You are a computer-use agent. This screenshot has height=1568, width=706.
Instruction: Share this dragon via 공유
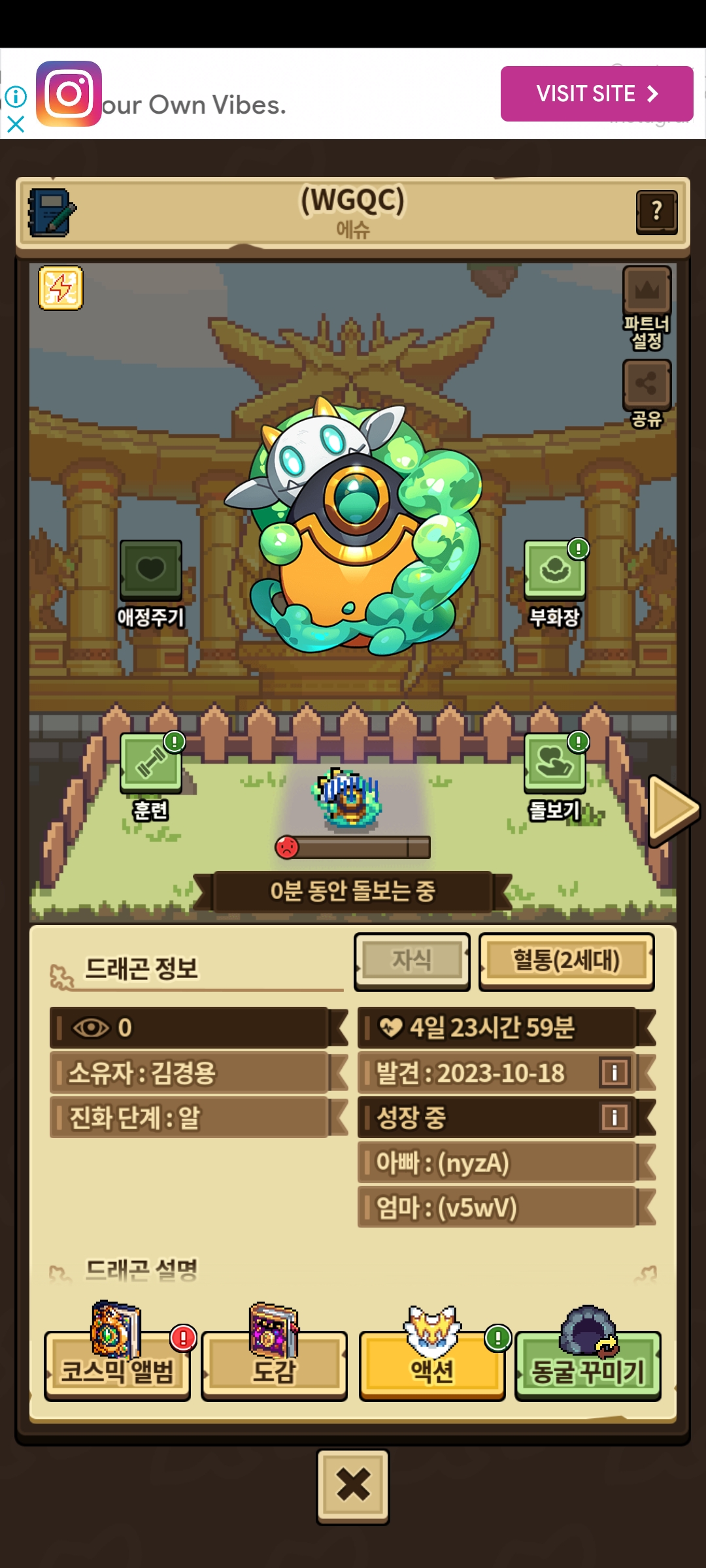pyautogui.click(x=647, y=384)
